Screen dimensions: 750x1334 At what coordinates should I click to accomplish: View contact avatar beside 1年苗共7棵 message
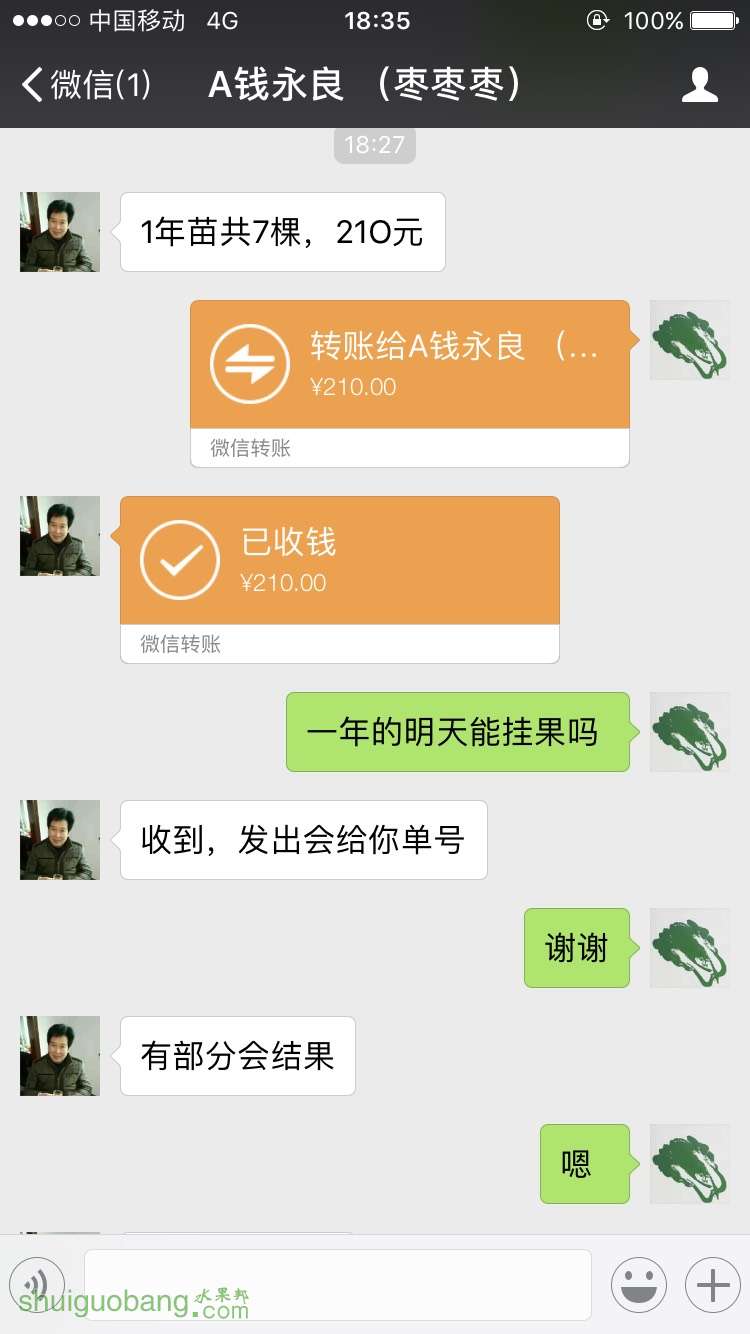(60, 232)
